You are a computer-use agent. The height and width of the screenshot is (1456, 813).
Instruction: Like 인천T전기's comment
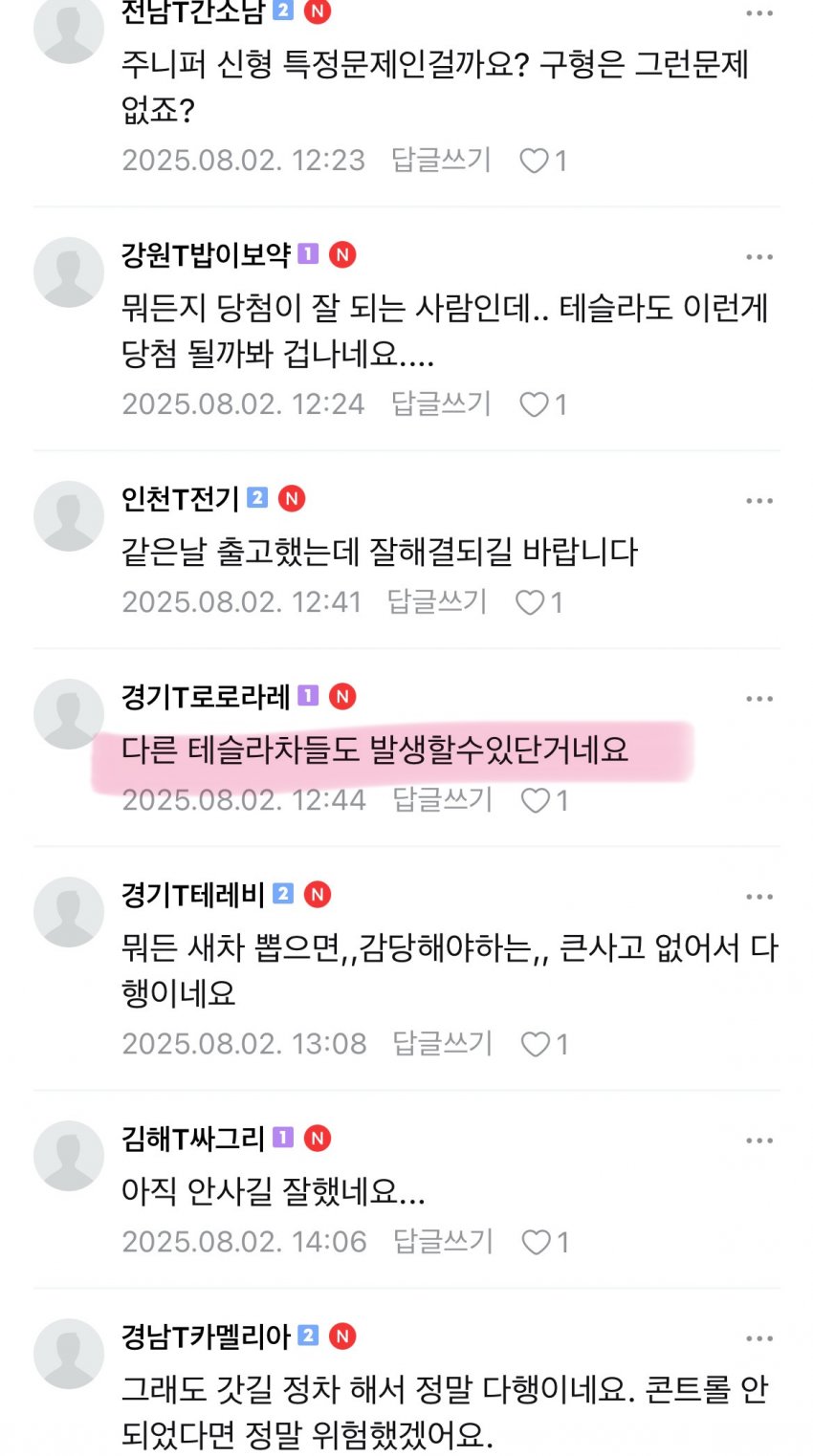click(530, 602)
